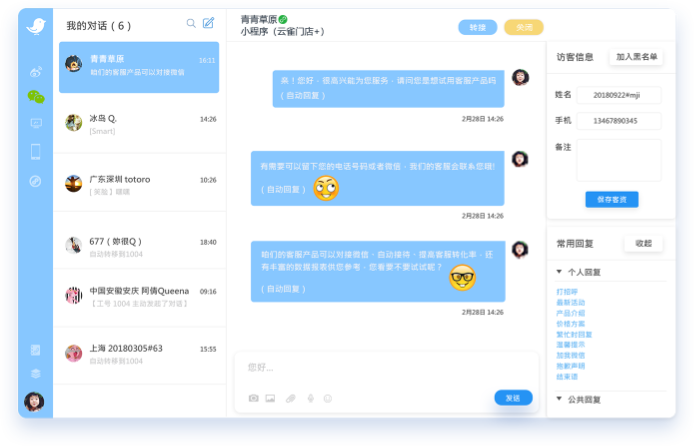Open the compass icon in the sidebar
This screenshot has height=446, width=694.
[36, 181]
